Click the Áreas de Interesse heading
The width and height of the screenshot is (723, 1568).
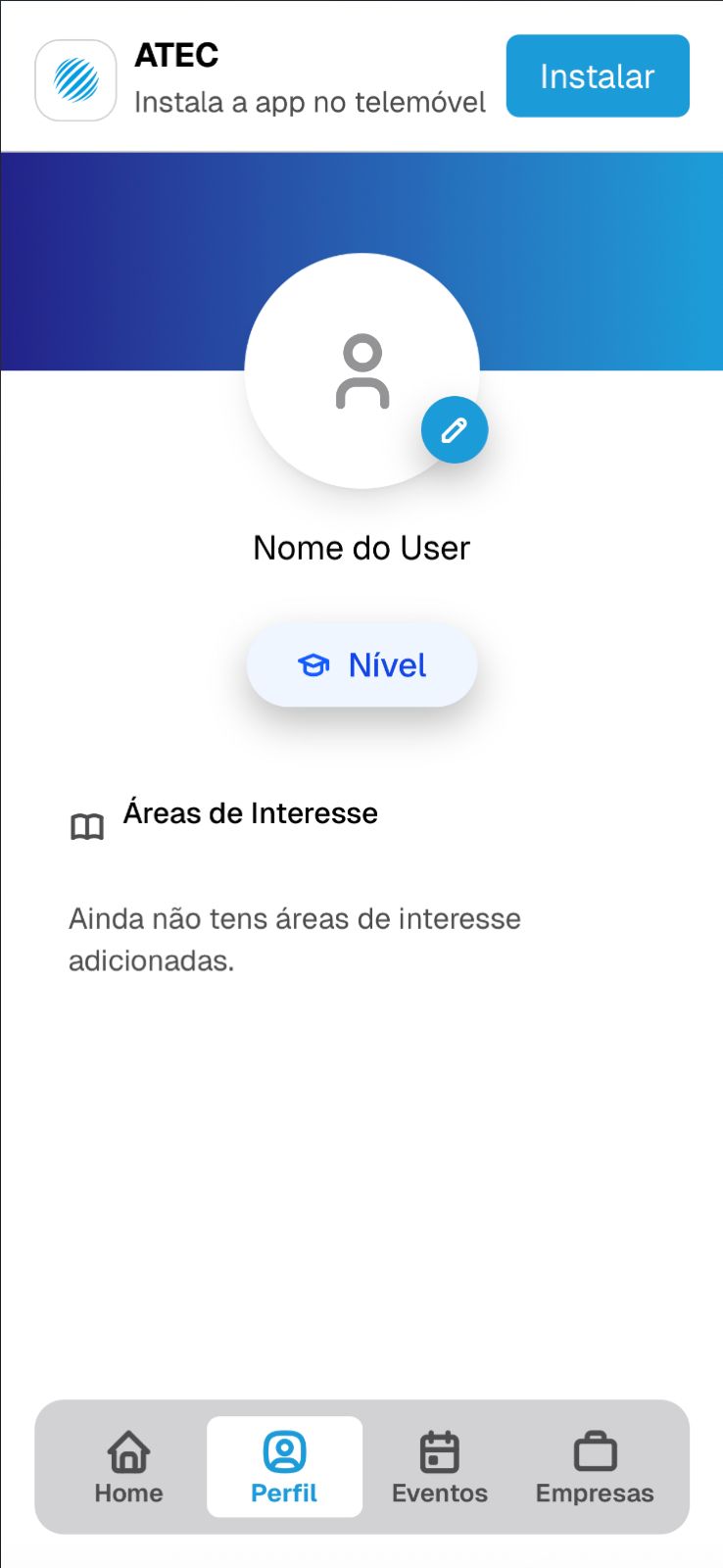[251, 812]
